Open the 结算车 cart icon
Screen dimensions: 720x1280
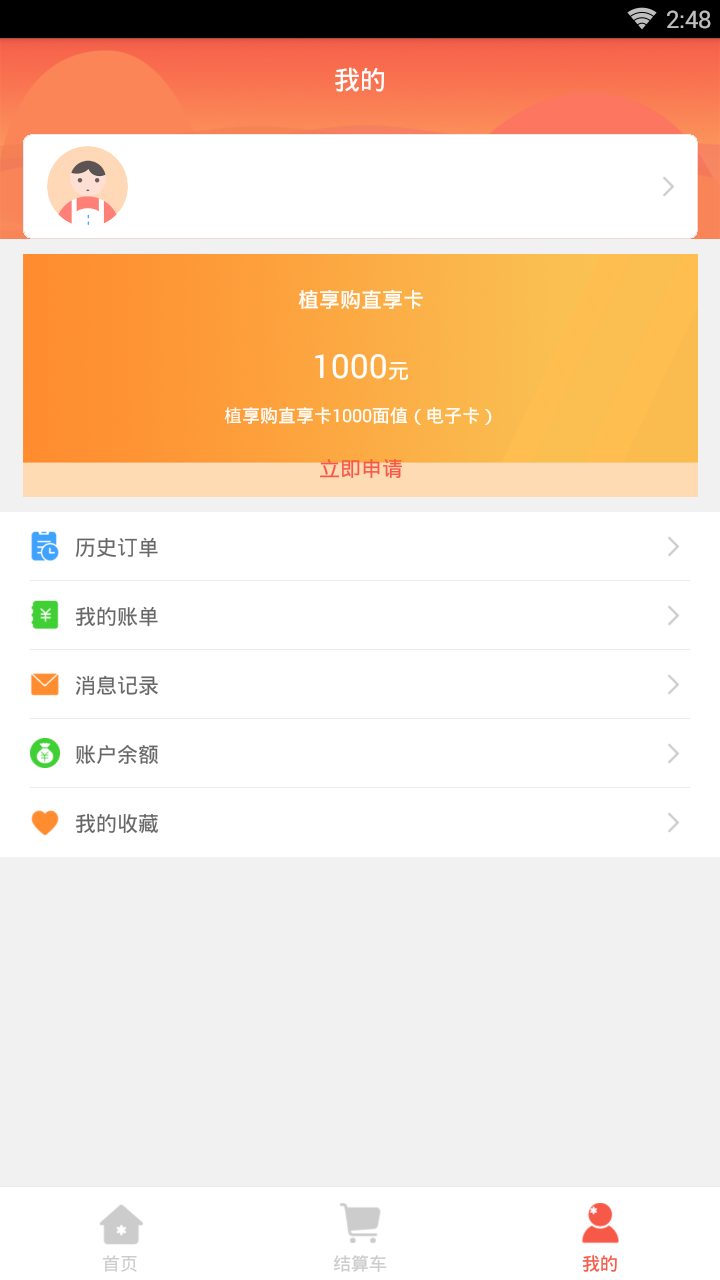point(359,1222)
